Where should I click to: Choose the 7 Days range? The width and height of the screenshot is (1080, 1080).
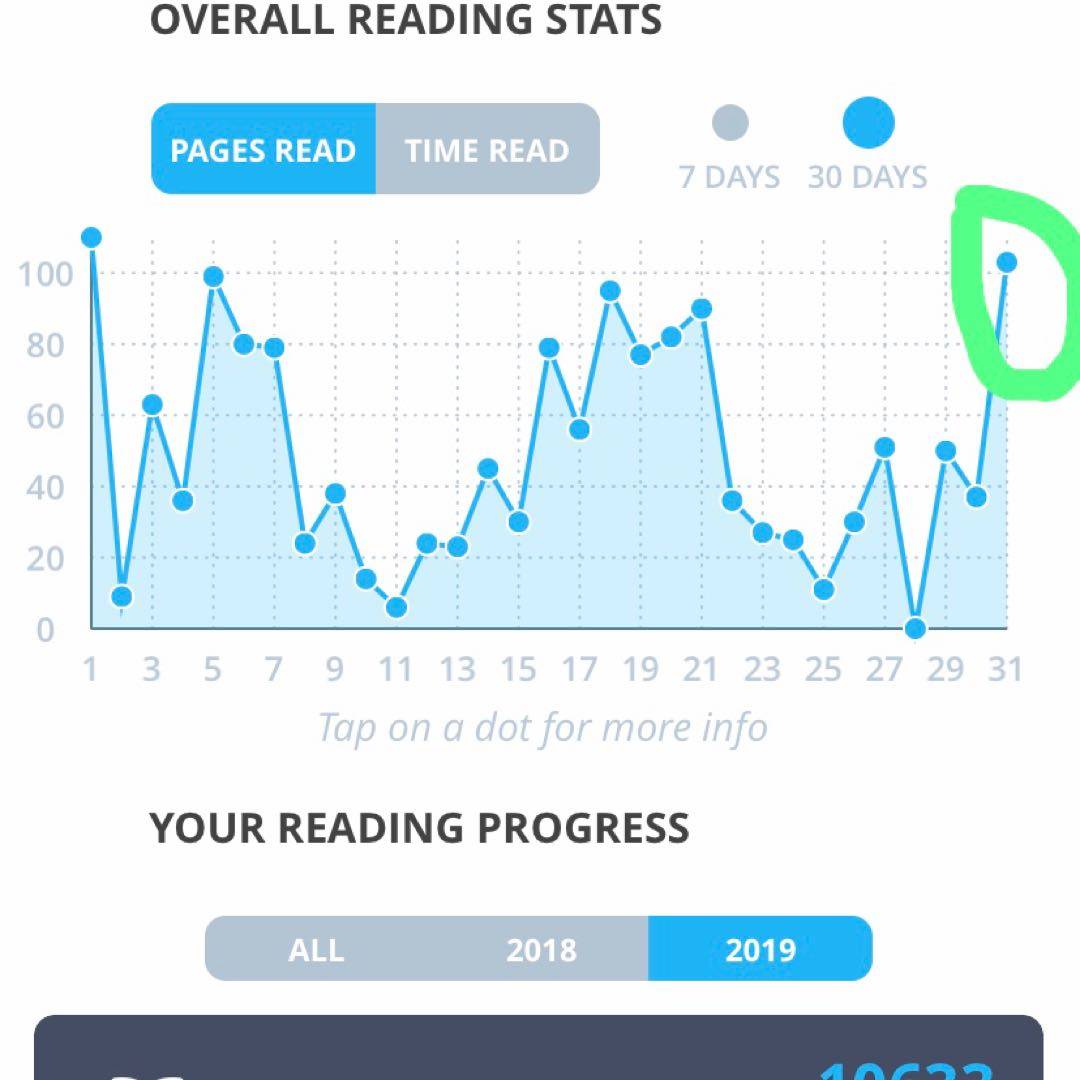tap(729, 124)
